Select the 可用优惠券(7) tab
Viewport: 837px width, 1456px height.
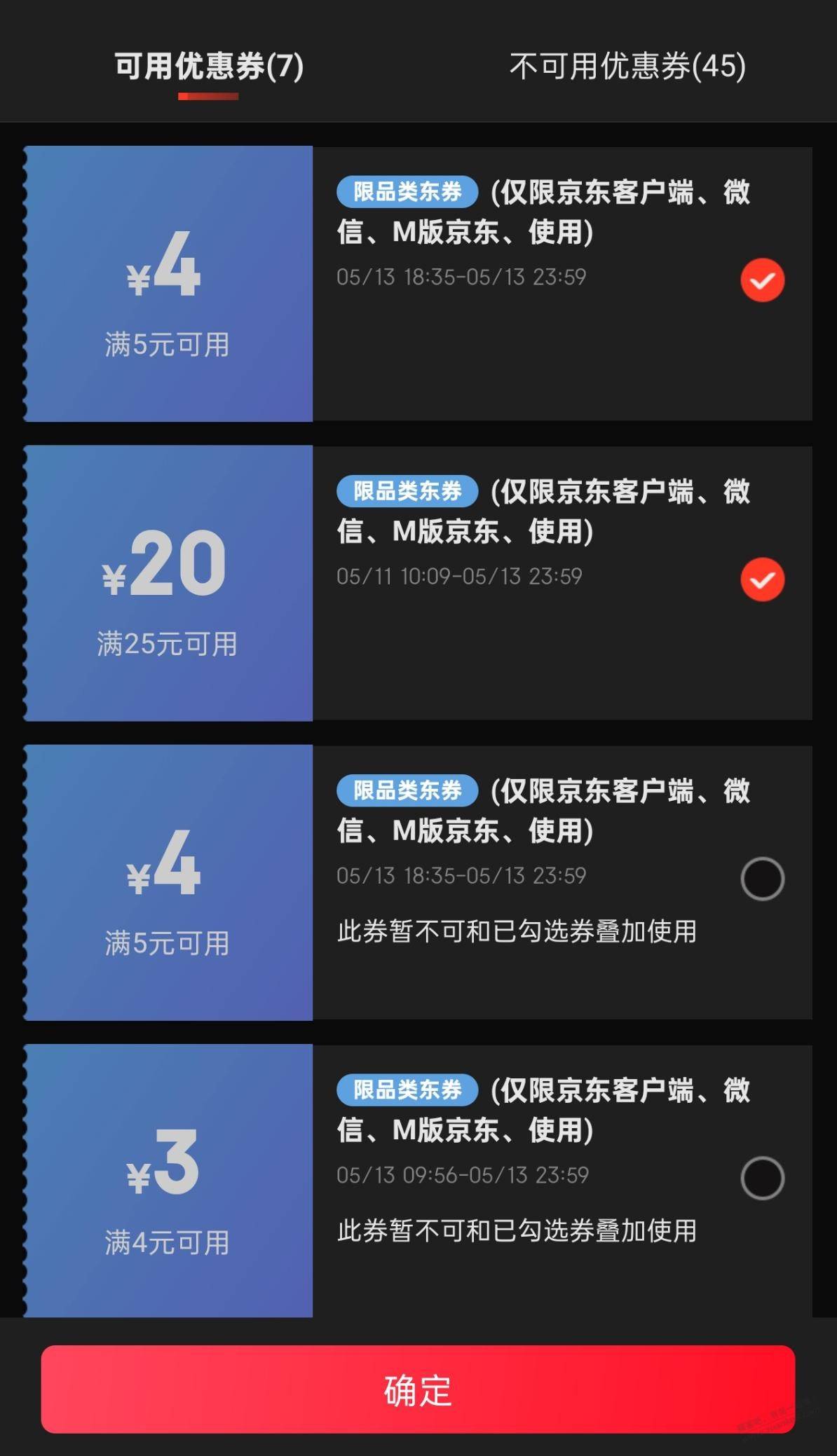(209, 67)
